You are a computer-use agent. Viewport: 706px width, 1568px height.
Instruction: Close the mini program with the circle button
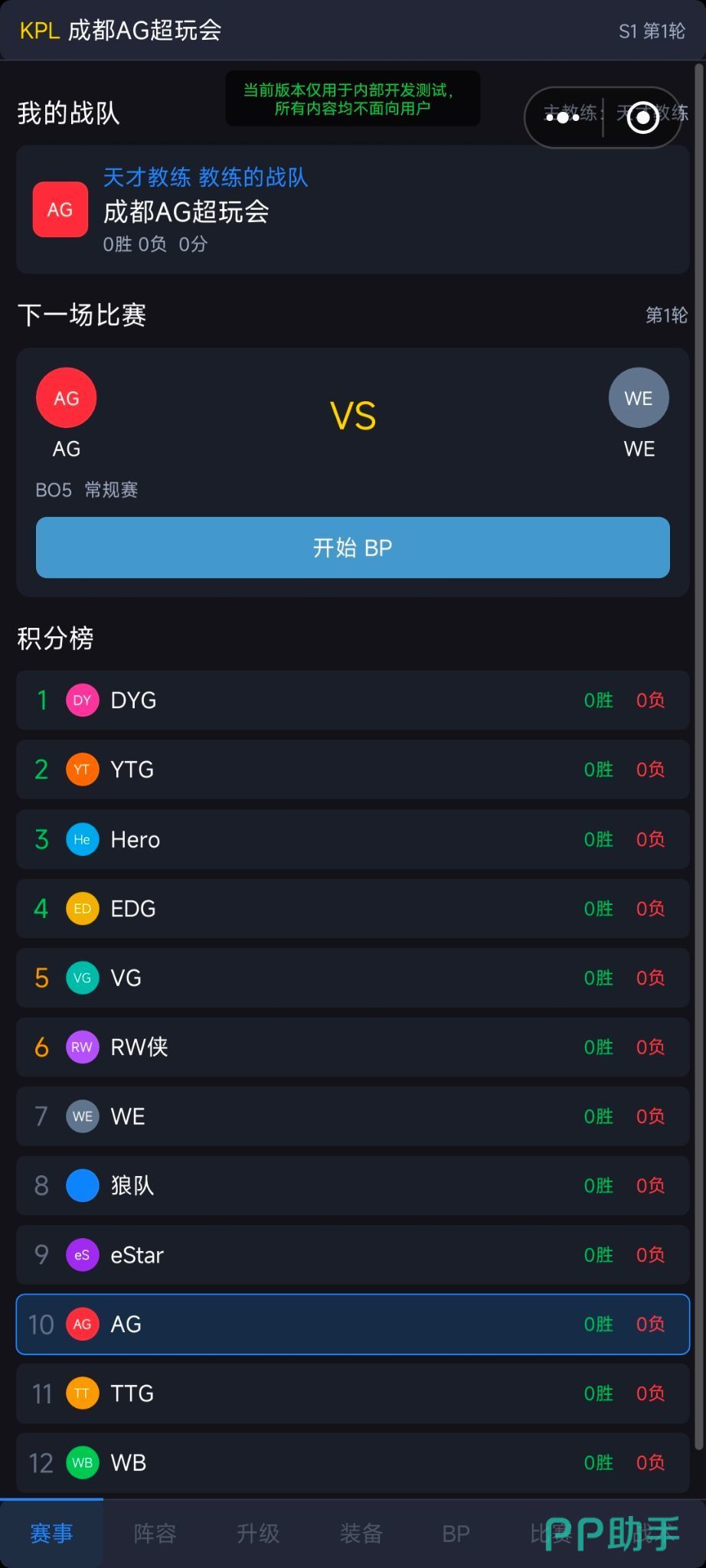point(642,117)
